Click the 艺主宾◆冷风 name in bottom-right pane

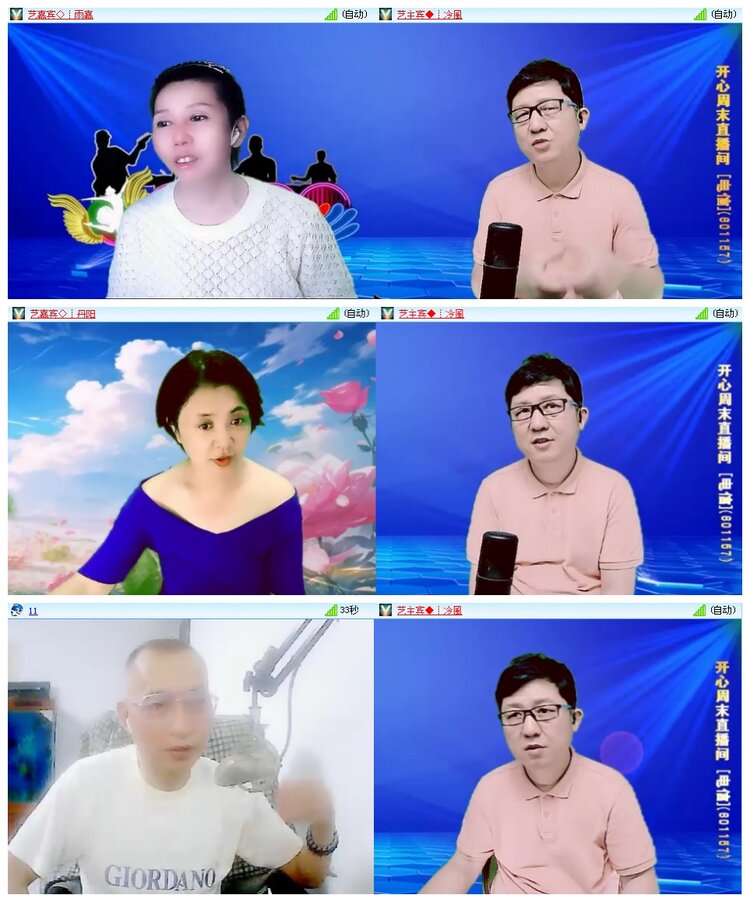pyautogui.click(x=428, y=612)
